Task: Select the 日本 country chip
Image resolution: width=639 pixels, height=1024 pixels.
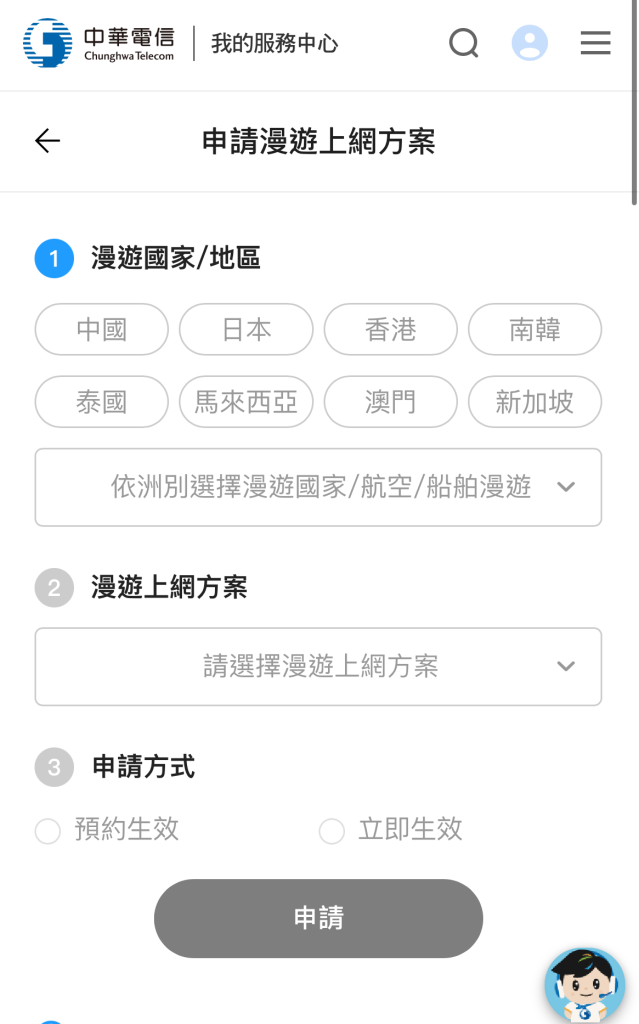Action: (x=246, y=329)
